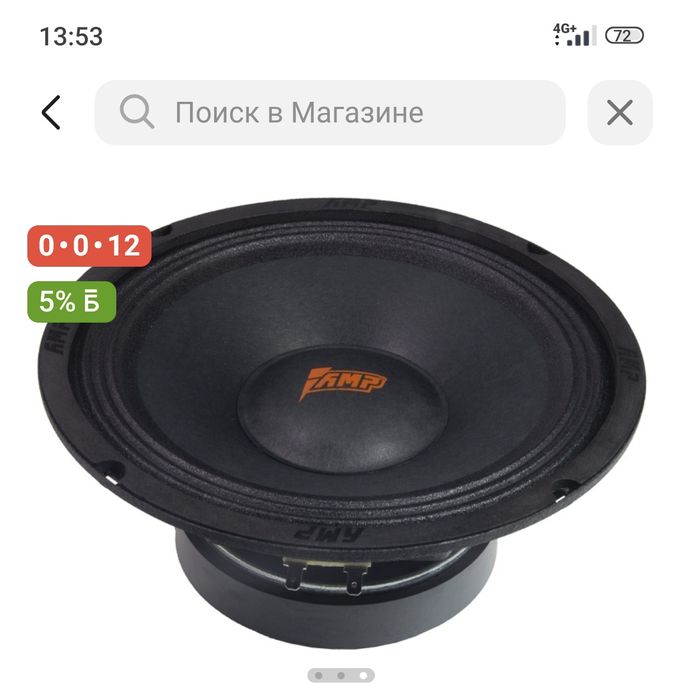The width and height of the screenshot is (682, 700).
Task: Tap the 0·0·12 installment badge
Action: click(90, 245)
